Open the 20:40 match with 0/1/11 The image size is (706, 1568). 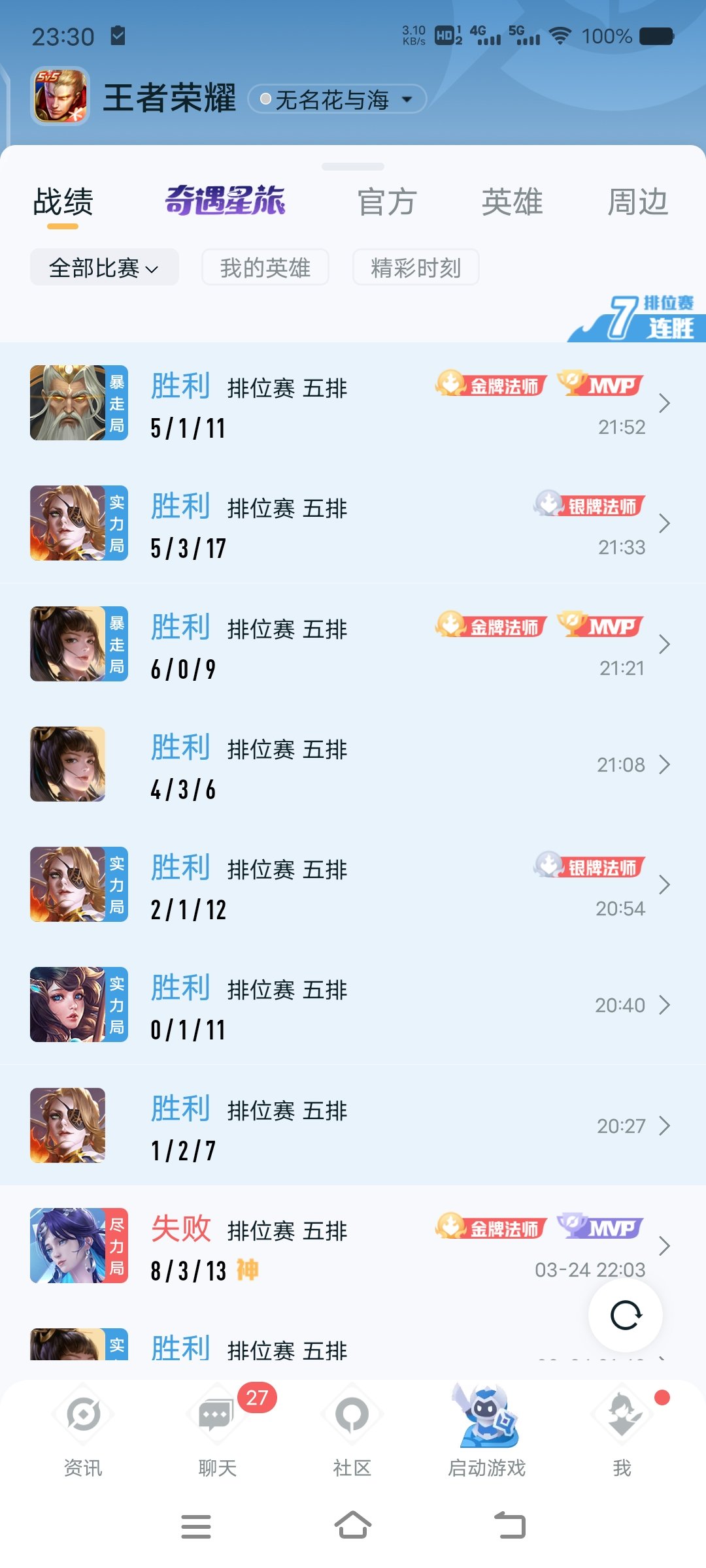[x=353, y=1005]
